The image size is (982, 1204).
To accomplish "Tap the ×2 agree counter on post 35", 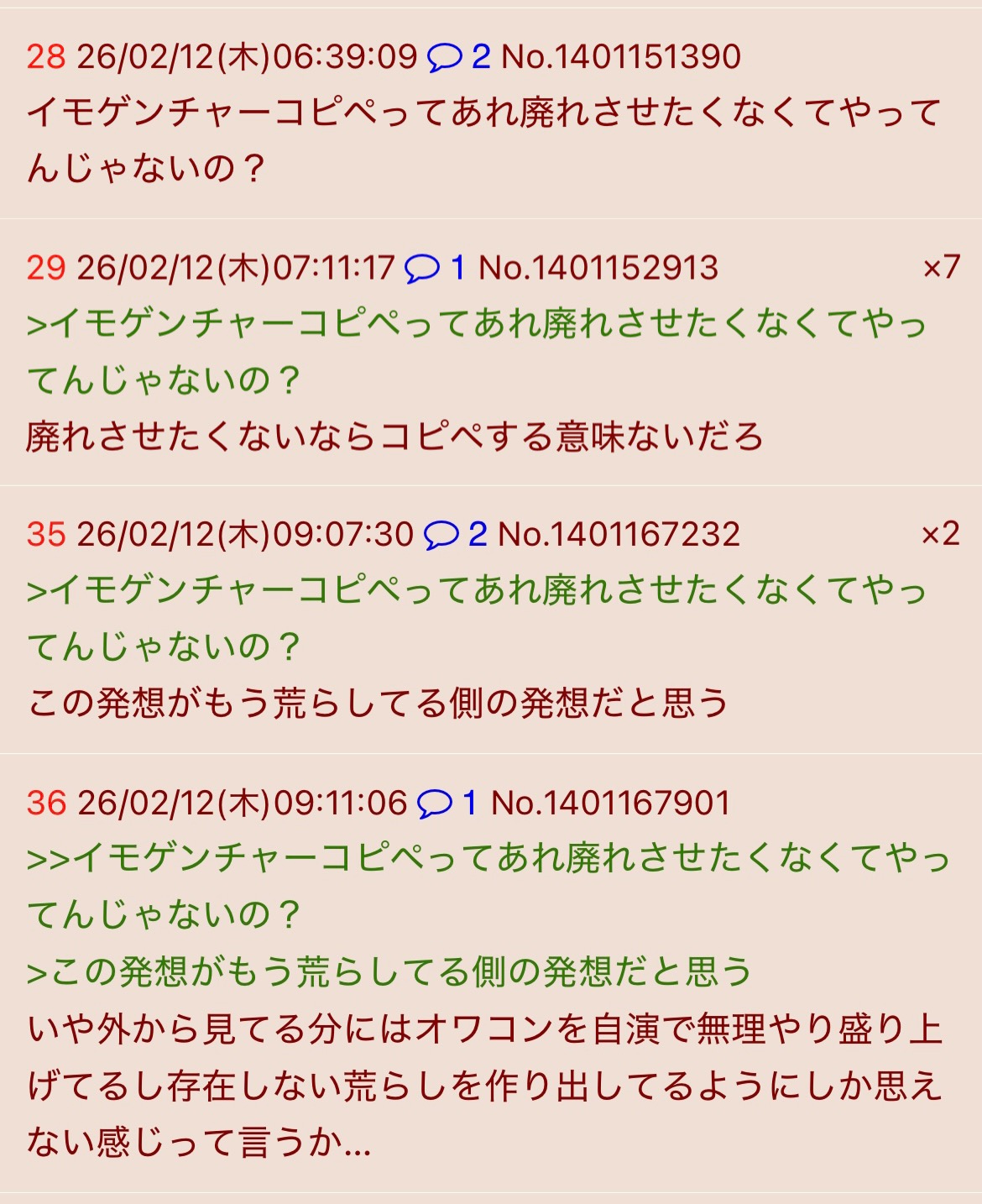I will [940, 534].
